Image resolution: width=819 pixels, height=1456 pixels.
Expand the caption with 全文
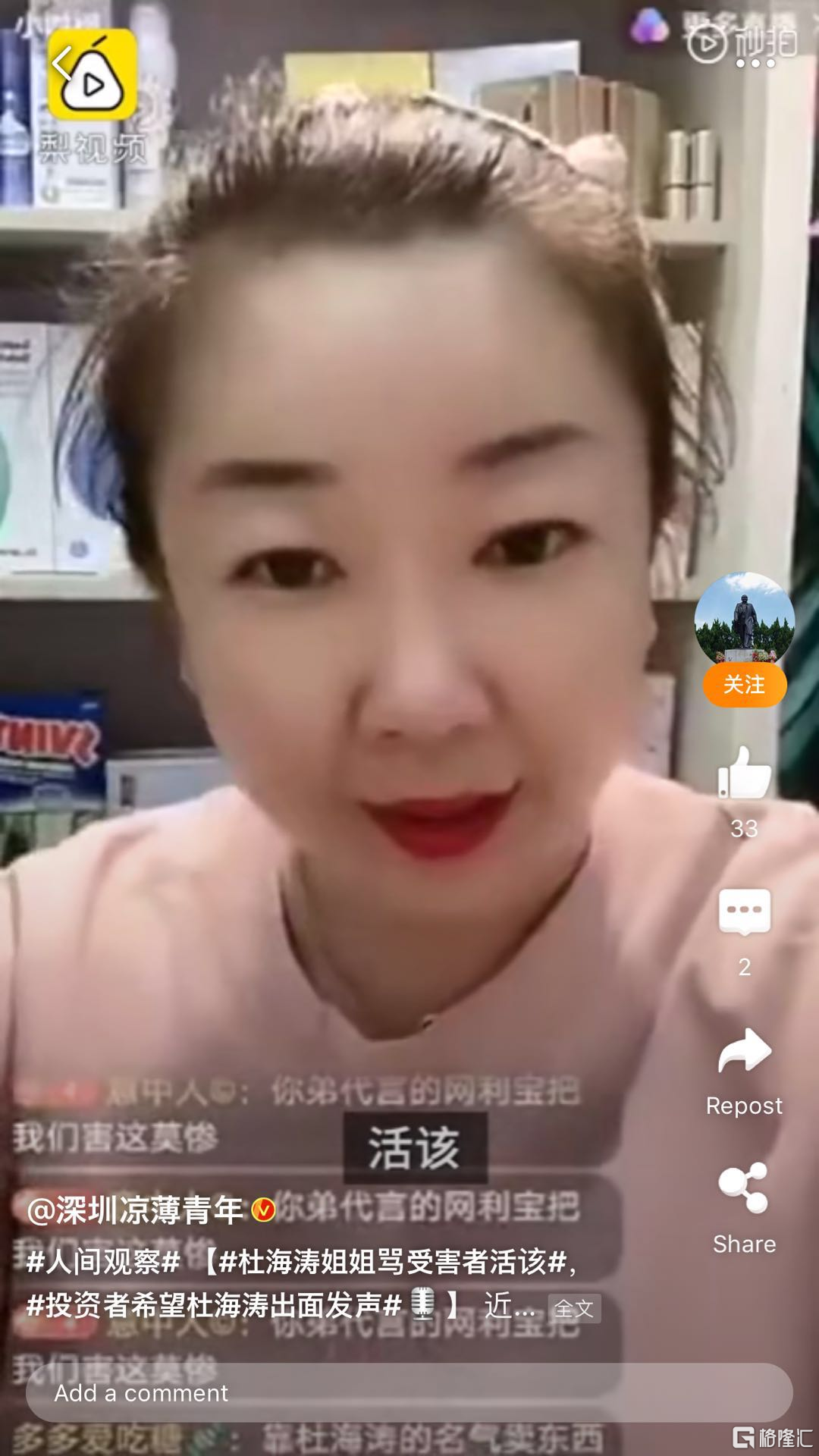click(x=574, y=1308)
